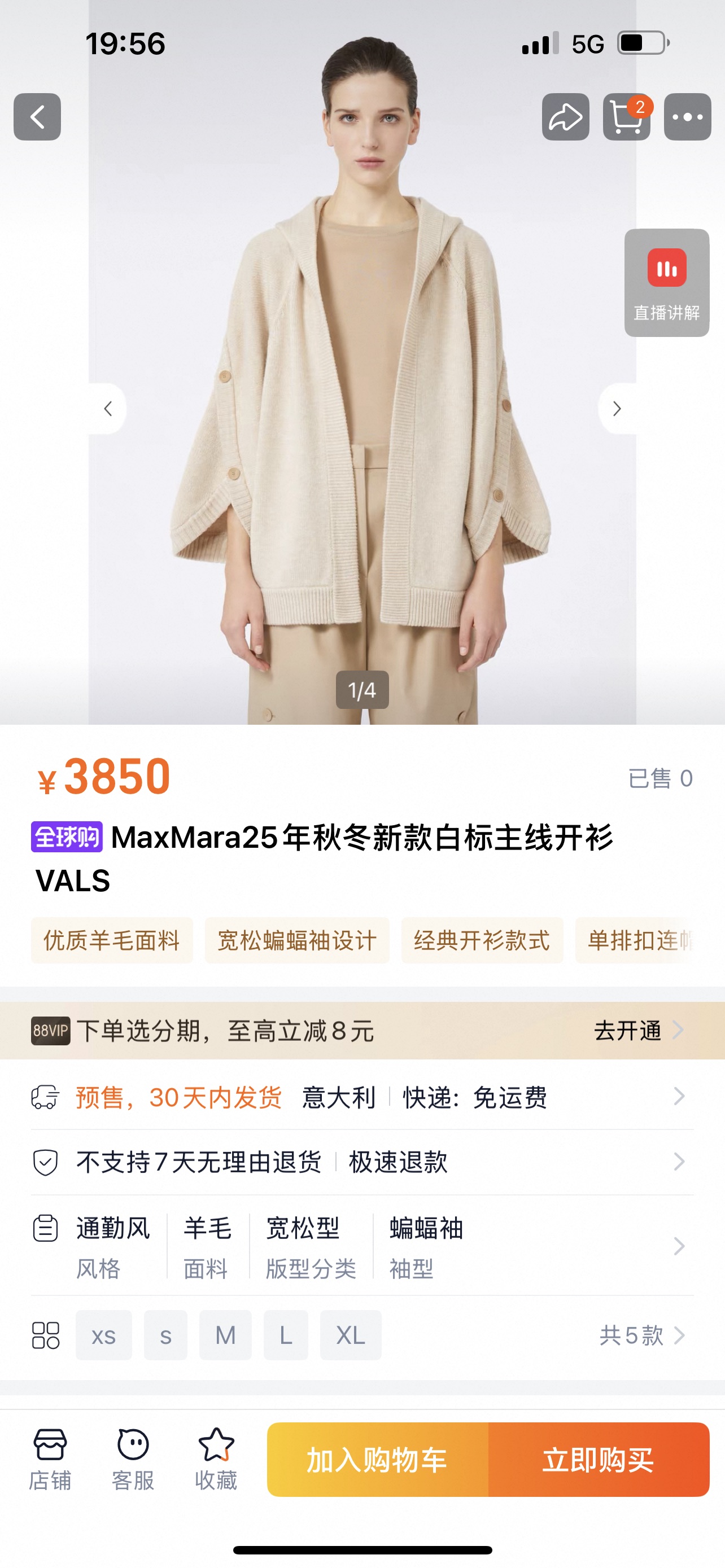Buy now with 立即购买
The width and height of the screenshot is (725, 1568).
click(599, 1460)
